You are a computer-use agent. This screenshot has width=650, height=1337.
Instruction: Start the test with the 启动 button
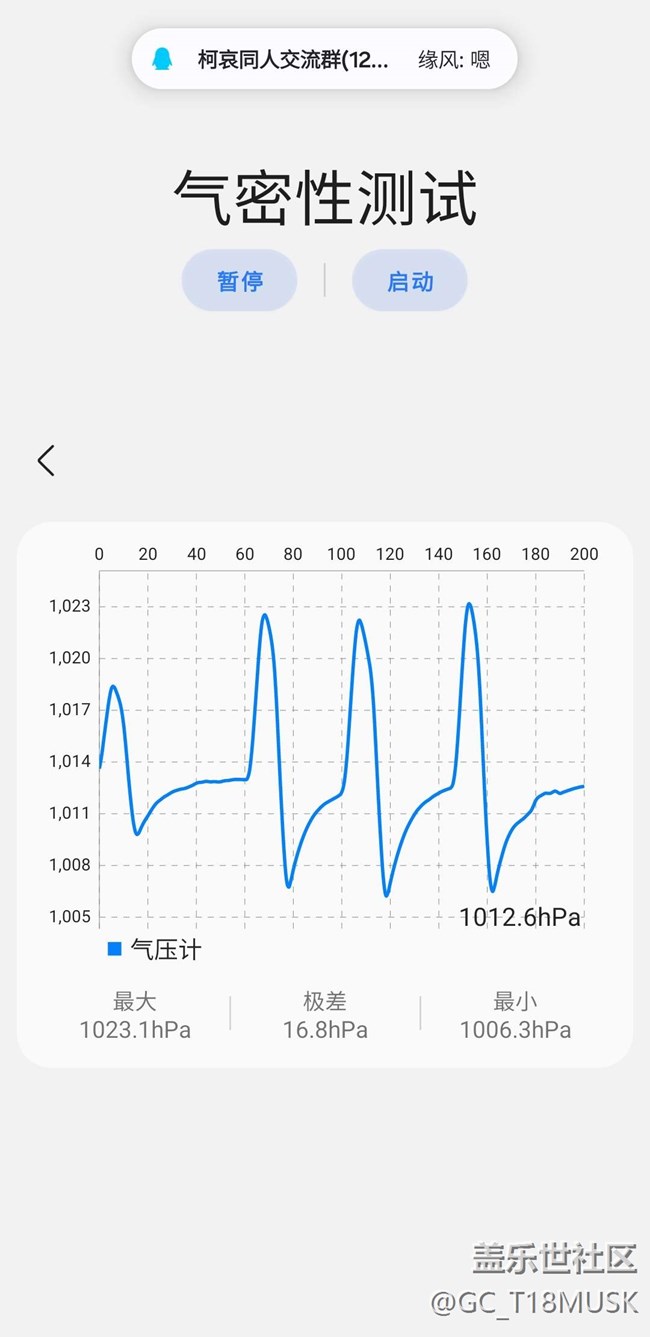(410, 281)
